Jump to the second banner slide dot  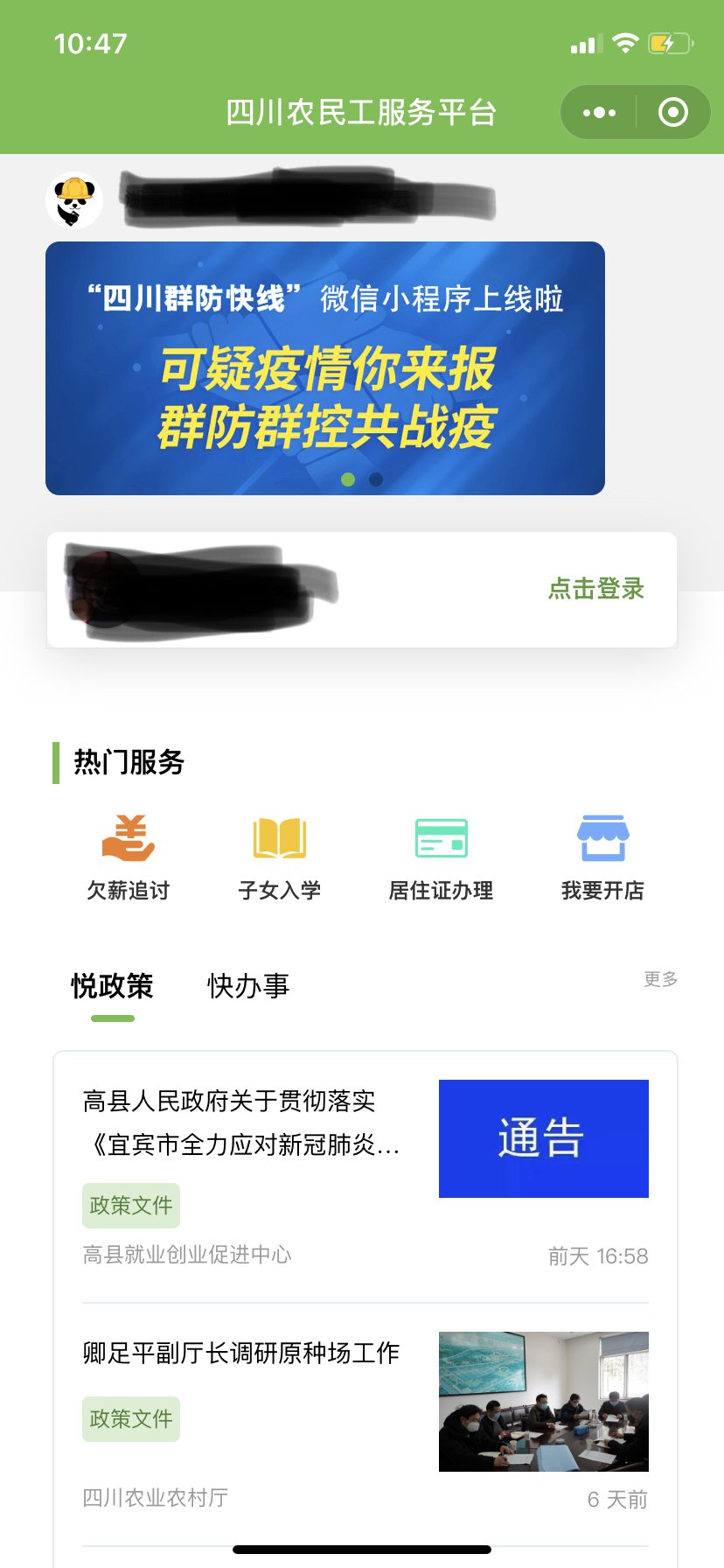(376, 479)
